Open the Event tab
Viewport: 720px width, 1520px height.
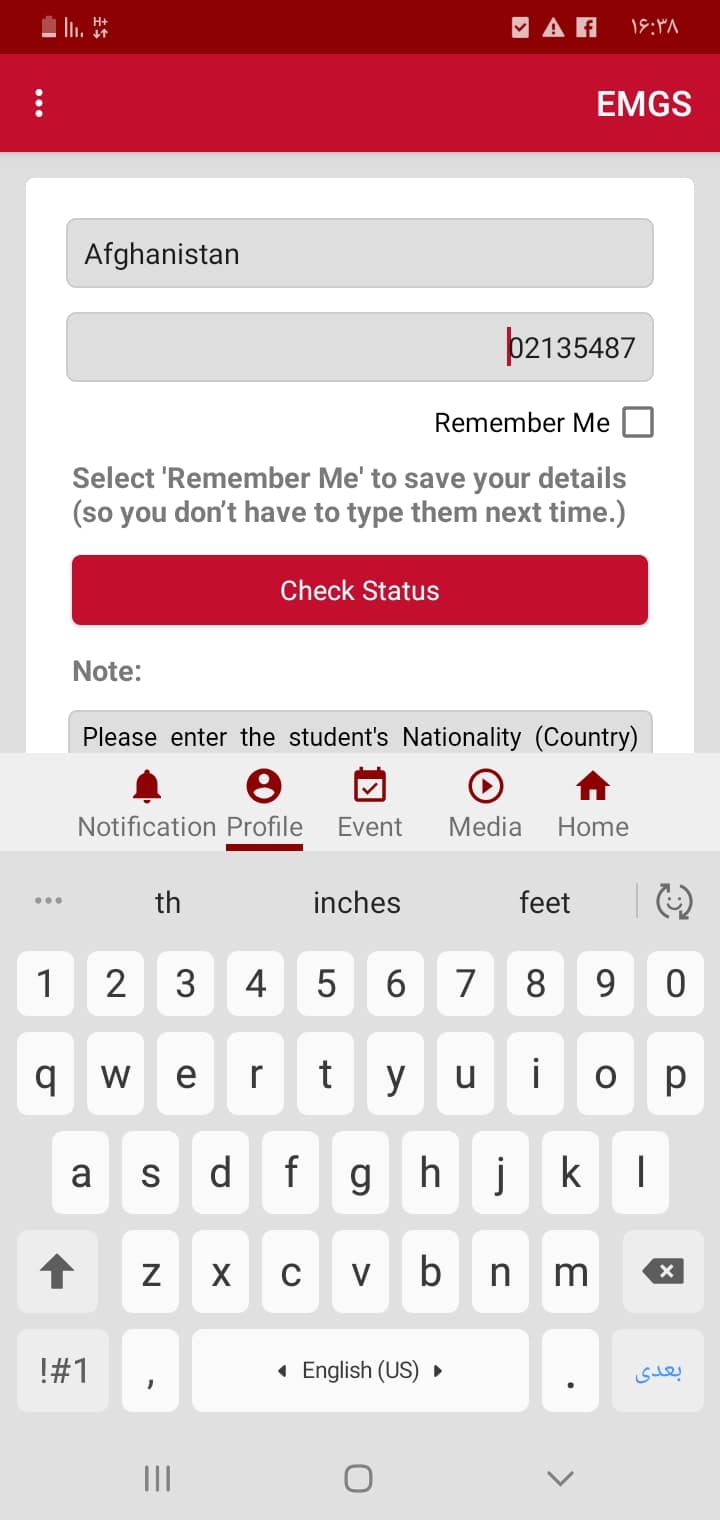(370, 805)
